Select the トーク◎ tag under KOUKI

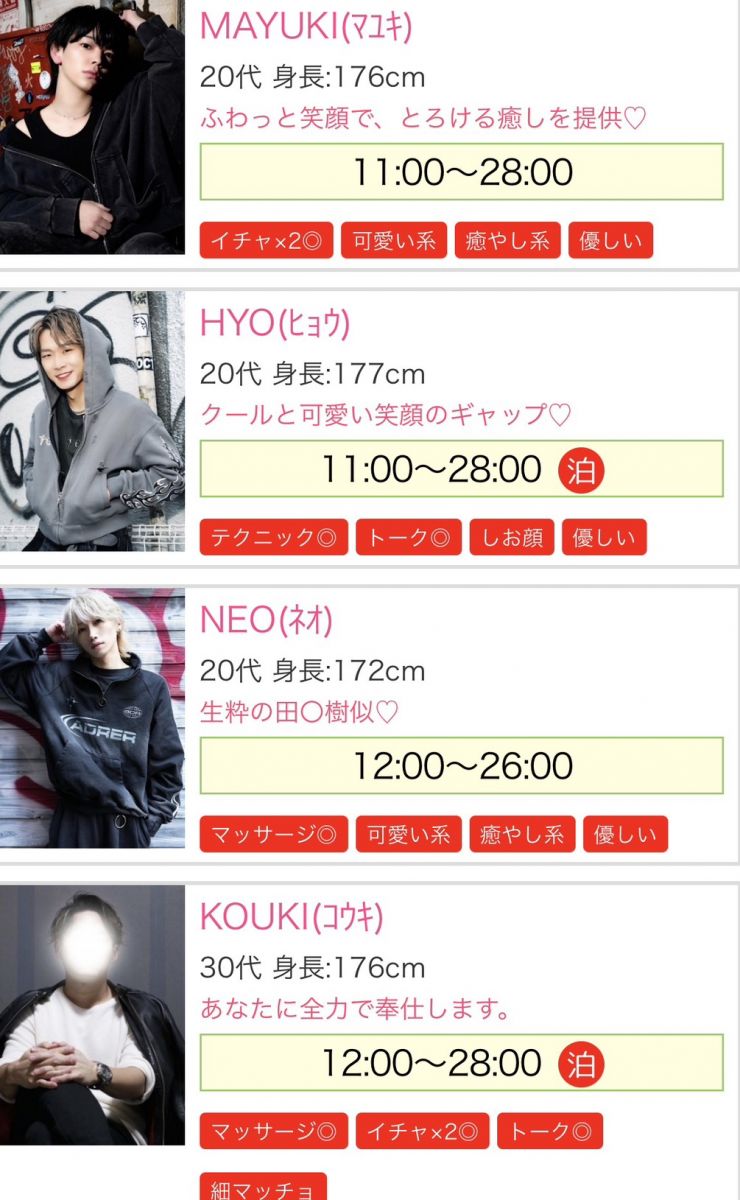coord(550,1131)
